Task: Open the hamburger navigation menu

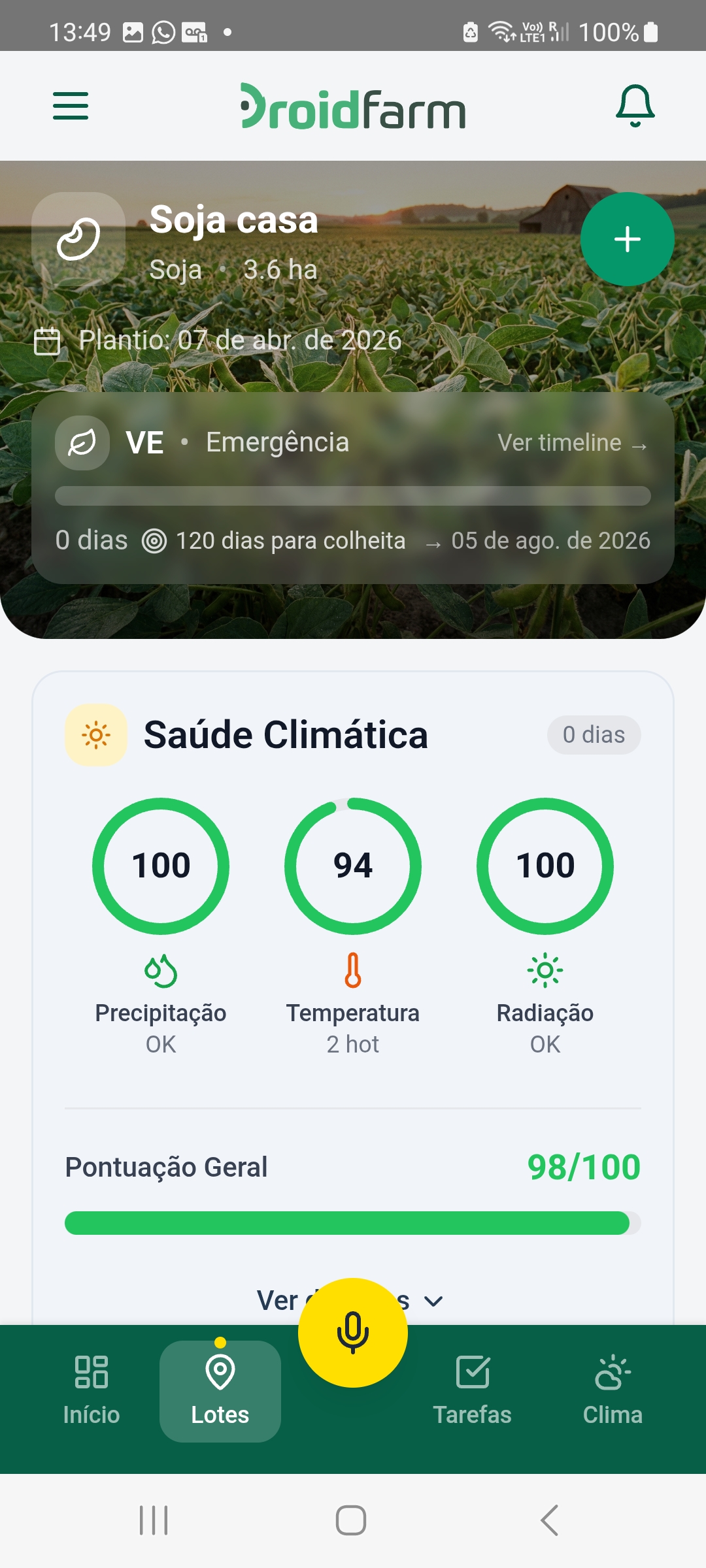Action: point(70,106)
